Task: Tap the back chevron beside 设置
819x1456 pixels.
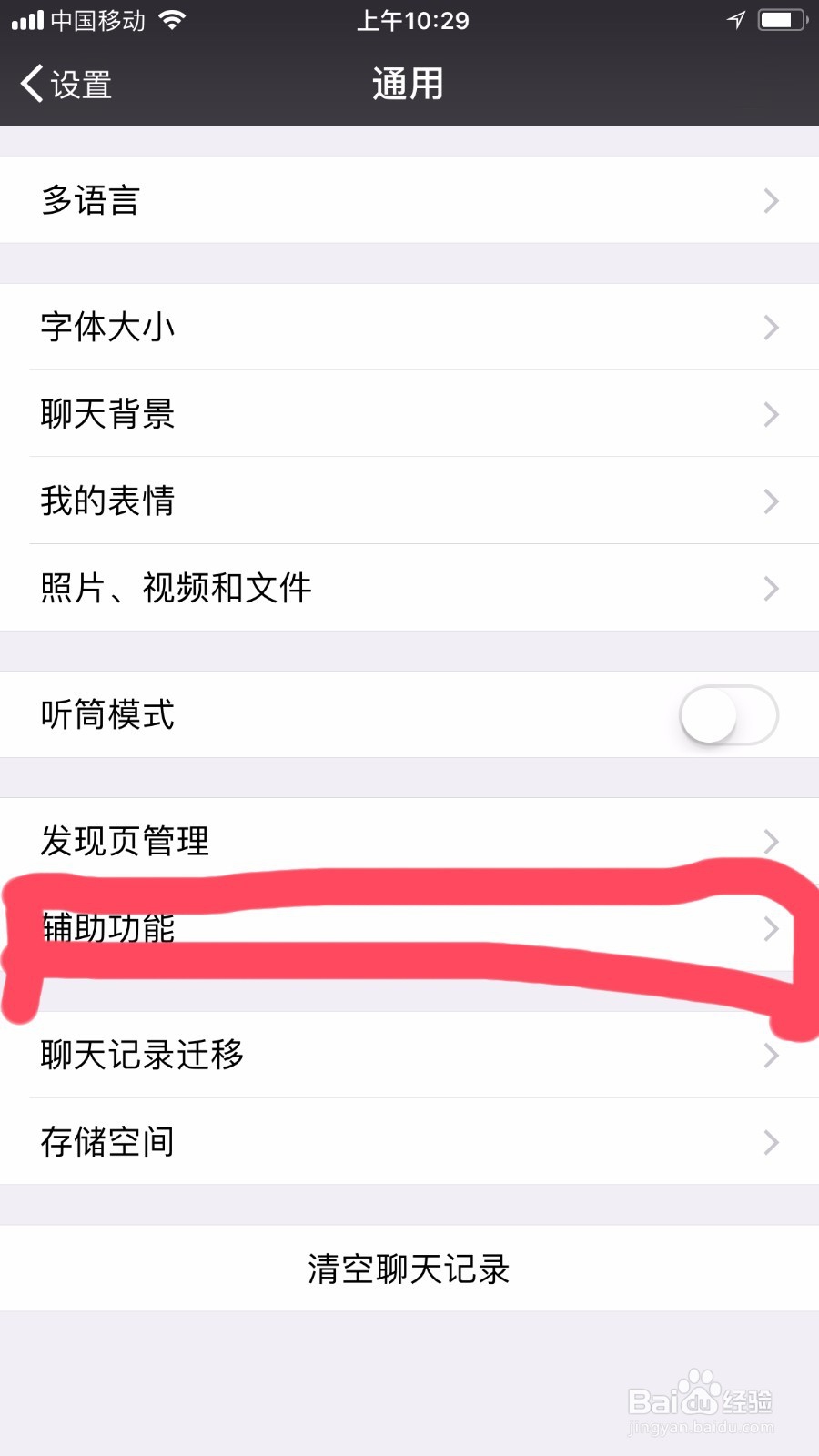Action: (29, 83)
